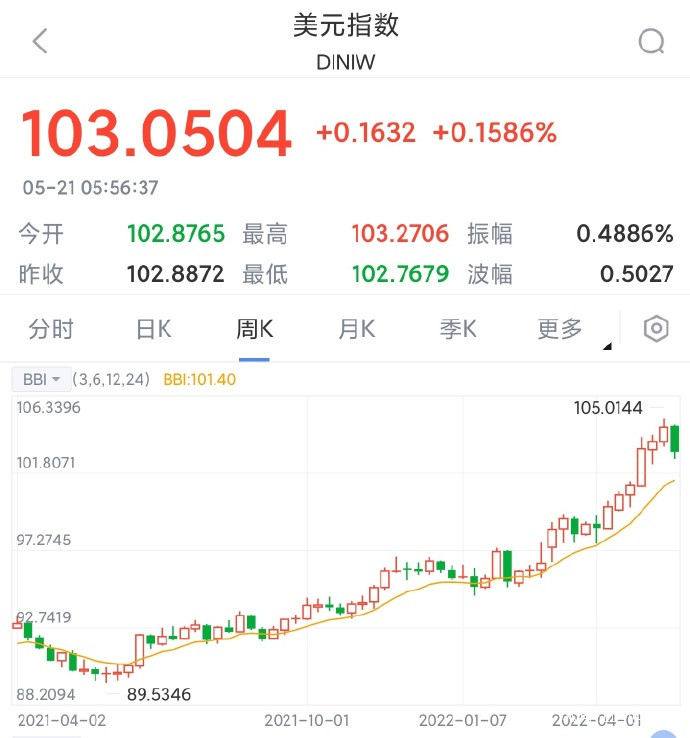The image size is (690, 738).
Task: Switch to the 季K chart tab
Action: 458,329
